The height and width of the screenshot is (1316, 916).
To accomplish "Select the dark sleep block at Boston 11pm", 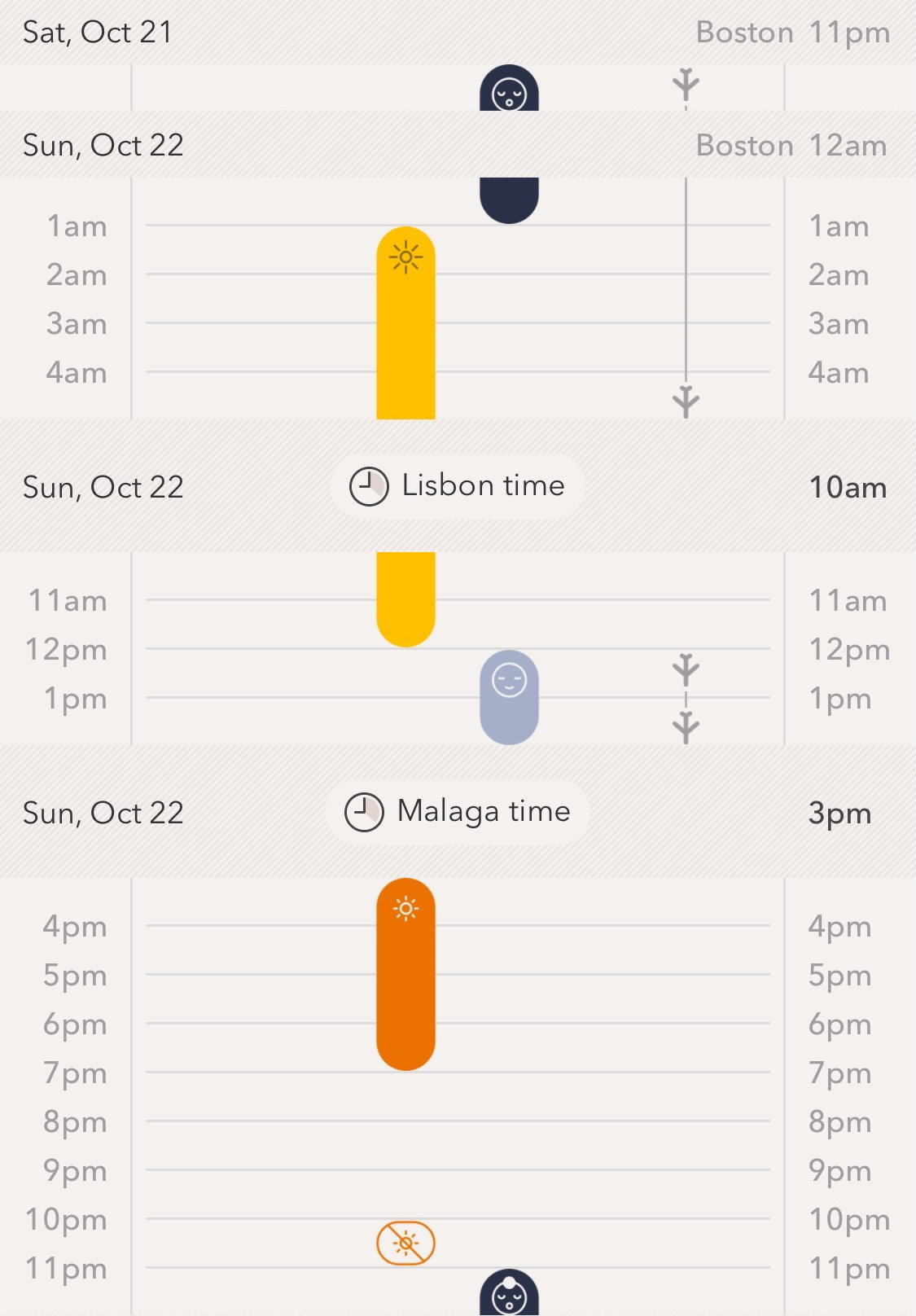I will click(509, 89).
